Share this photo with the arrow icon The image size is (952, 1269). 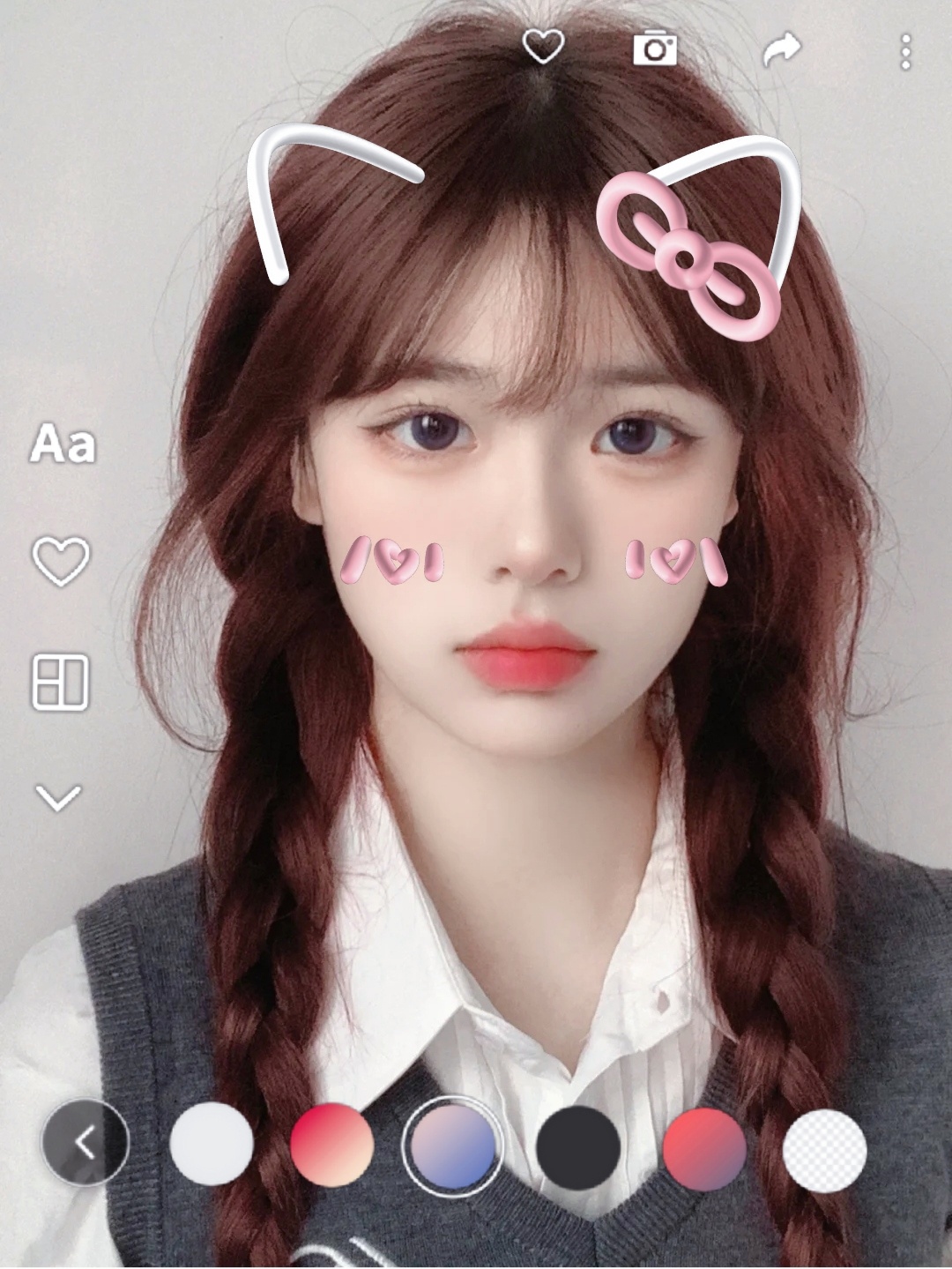tap(781, 49)
